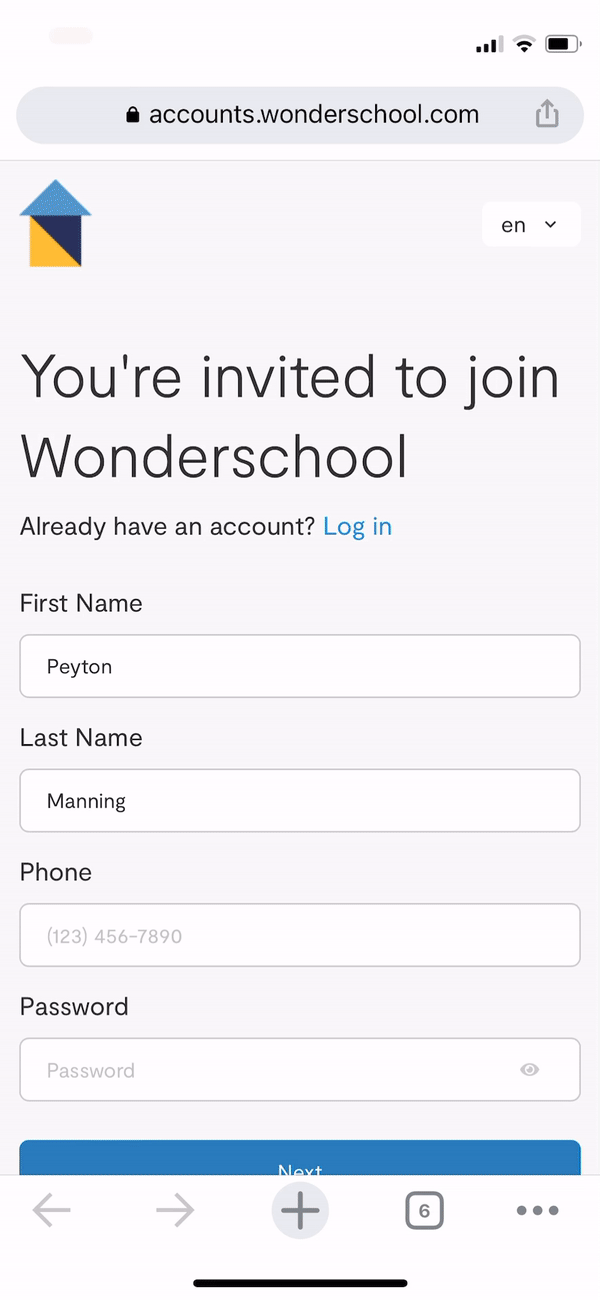Show the password with the eye icon
The width and height of the screenshot is (600, 1300).
point(530,1070)
